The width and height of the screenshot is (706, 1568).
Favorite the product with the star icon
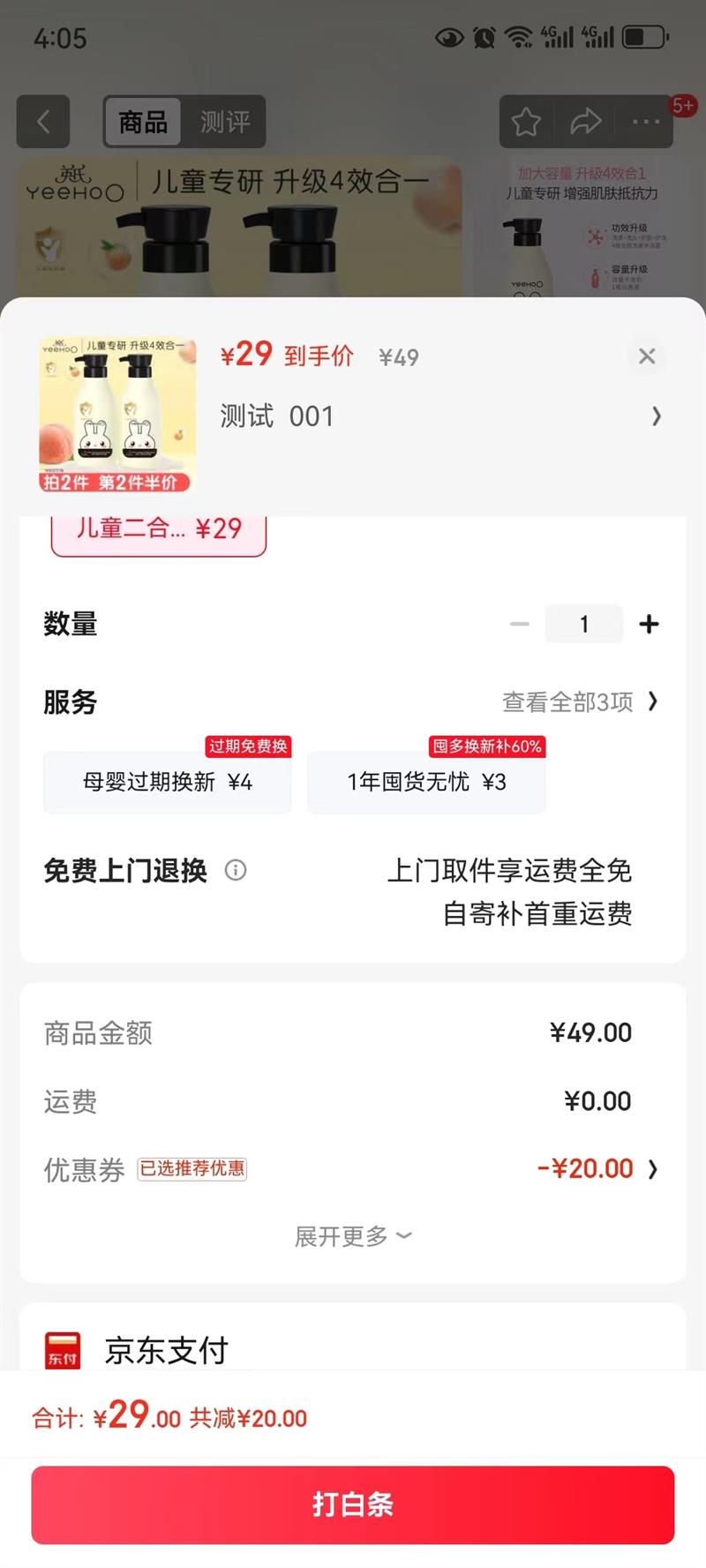527,122
